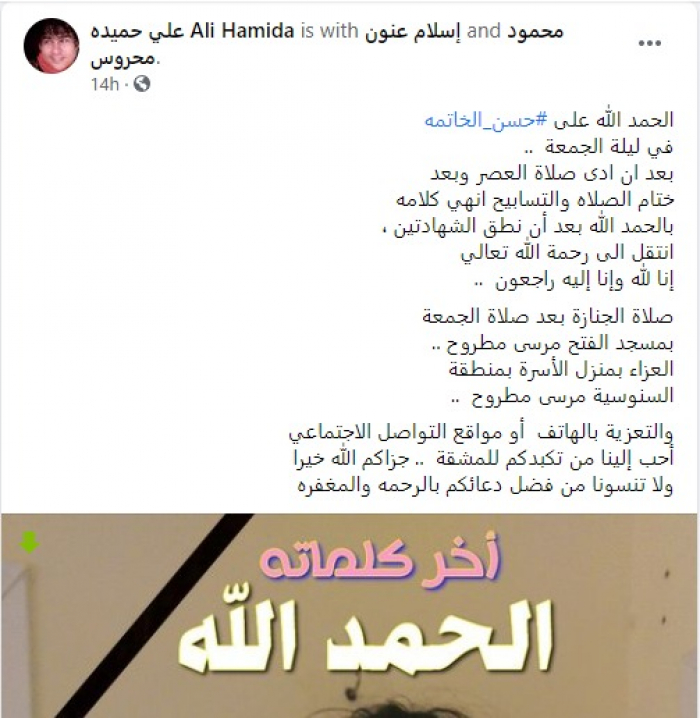Image resolution: width=700 pixels, height=718 pixels.
Task: Open Ali Hamida's profile picture
Action: coord(51,45)
